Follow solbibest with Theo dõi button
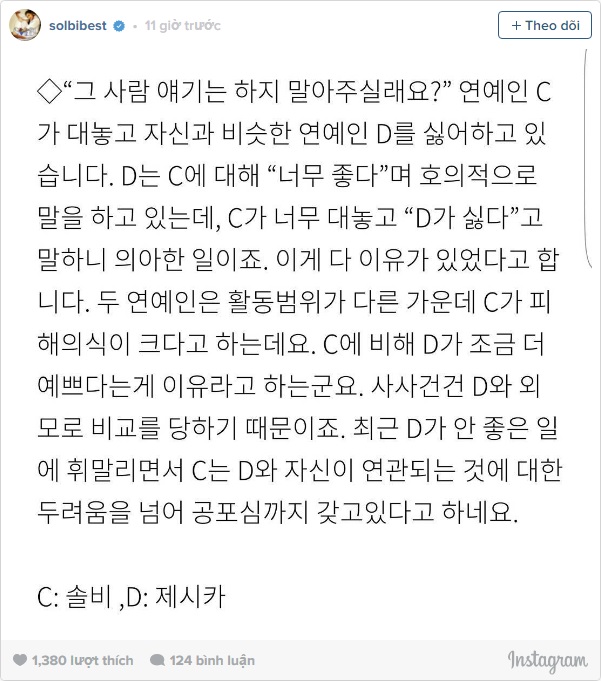This screenshot has height=681, width=601. [x=544, y=25]
